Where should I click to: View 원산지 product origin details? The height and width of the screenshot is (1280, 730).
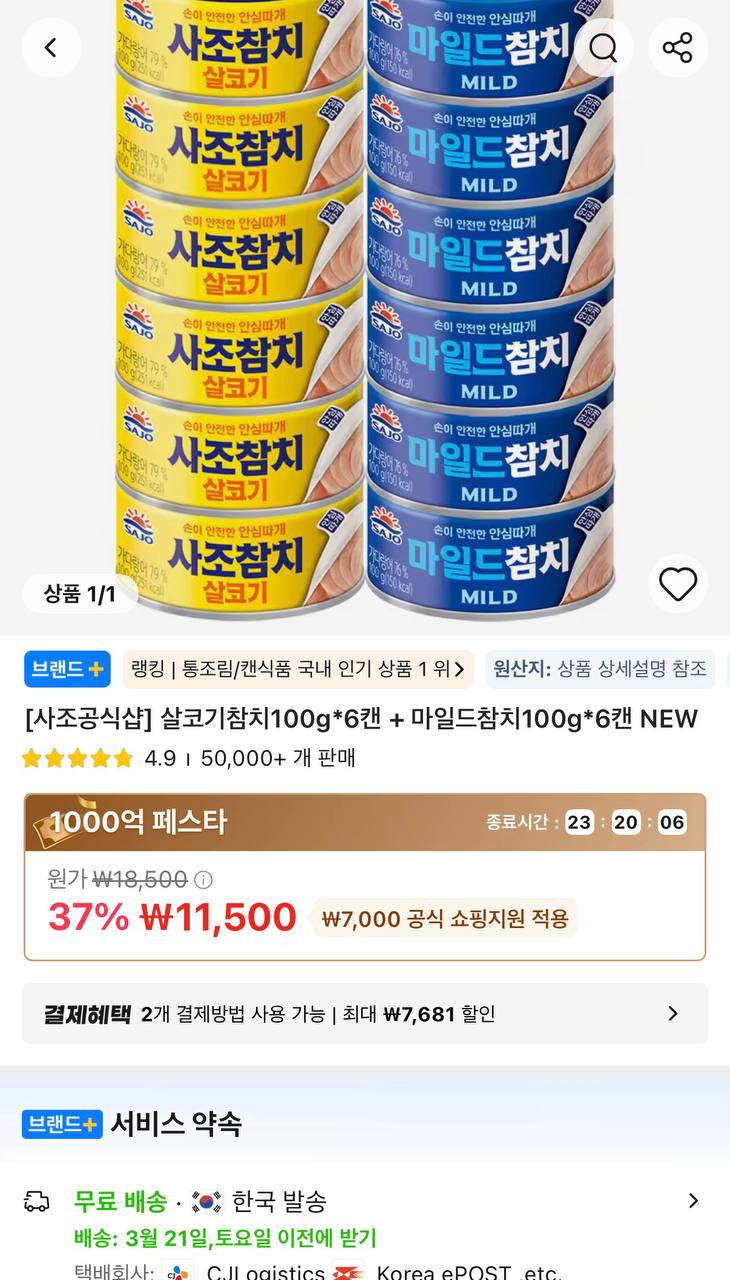pos(600,669)
